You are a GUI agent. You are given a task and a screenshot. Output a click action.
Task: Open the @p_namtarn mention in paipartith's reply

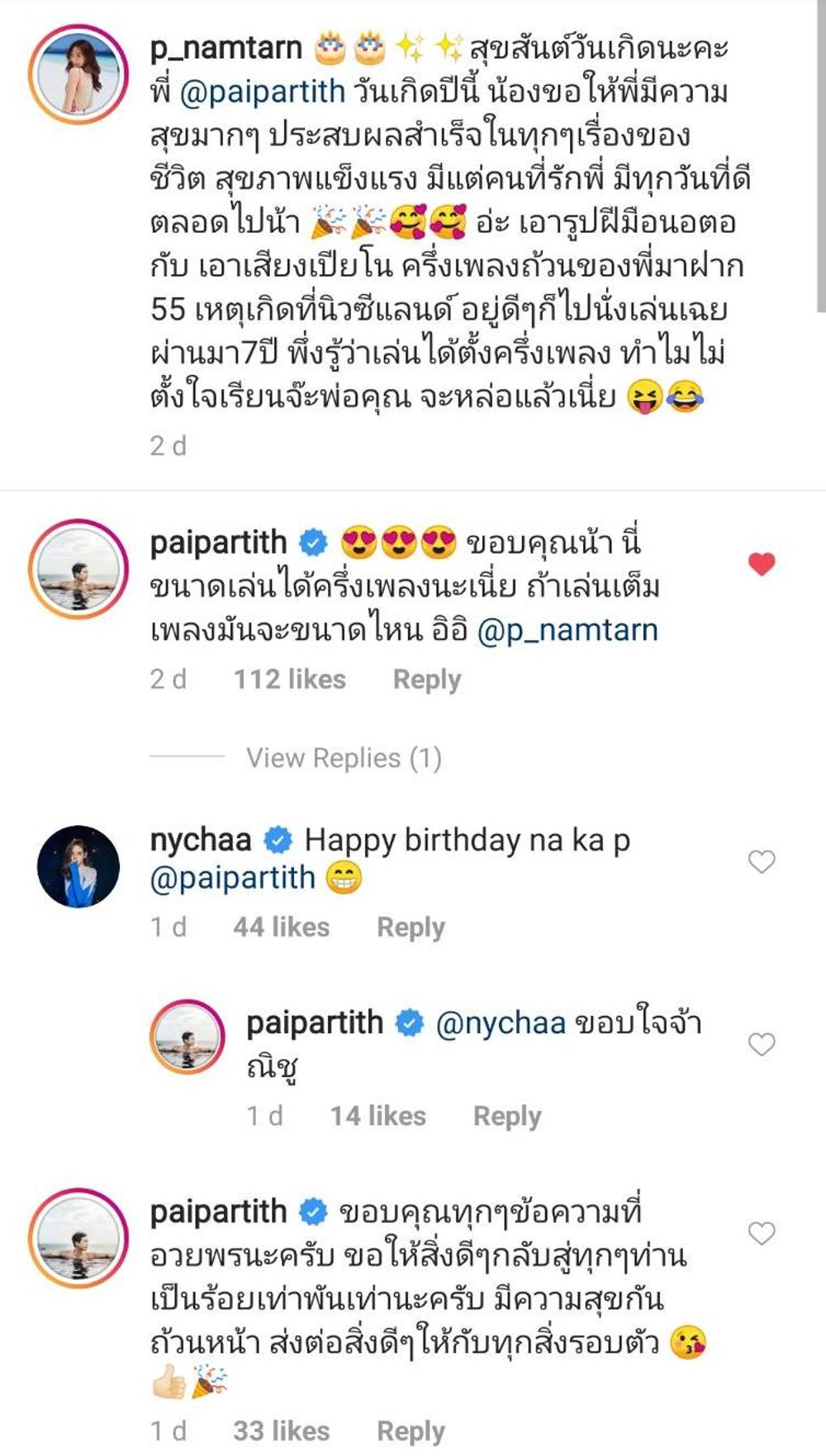pyautogui.click(x=567, y=630)
